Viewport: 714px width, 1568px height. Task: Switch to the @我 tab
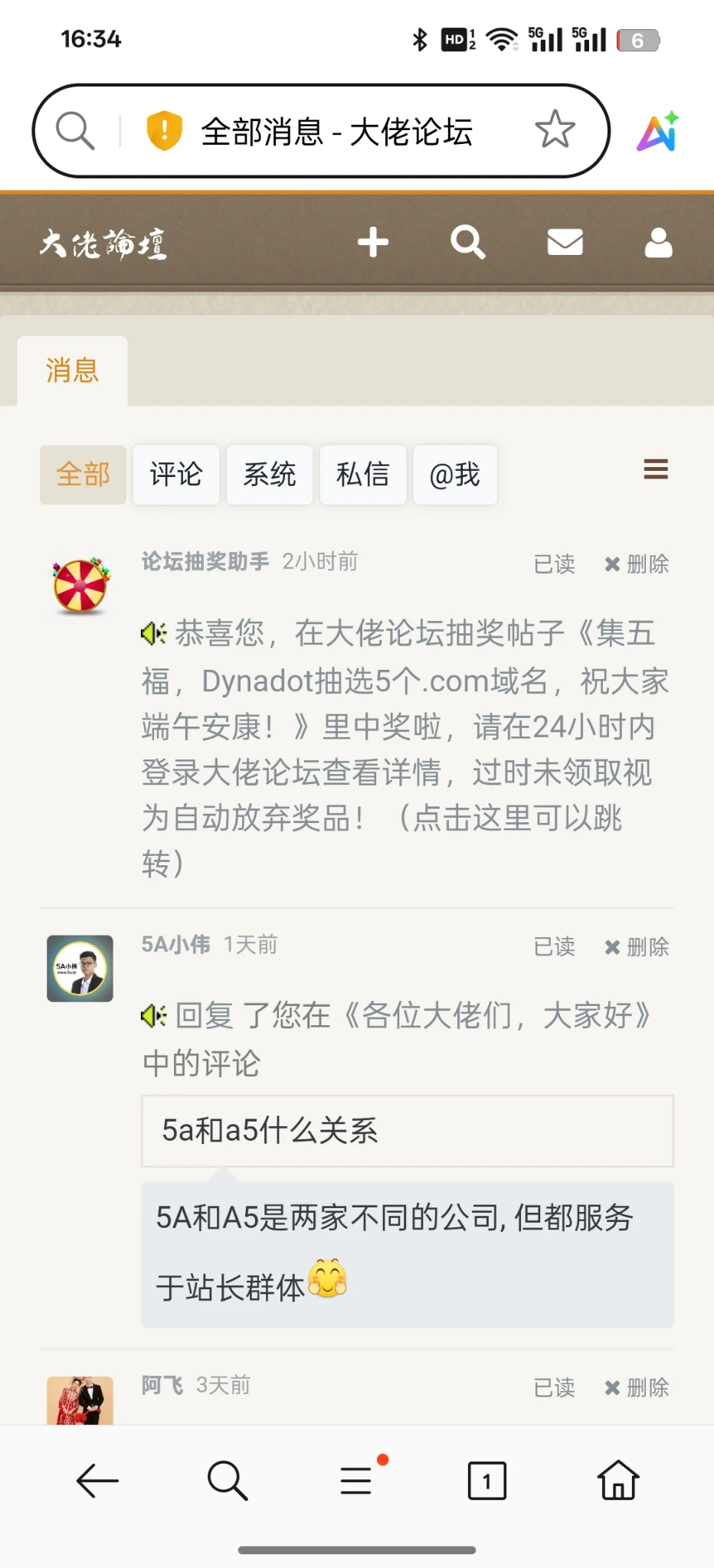[x=455, y=475]
